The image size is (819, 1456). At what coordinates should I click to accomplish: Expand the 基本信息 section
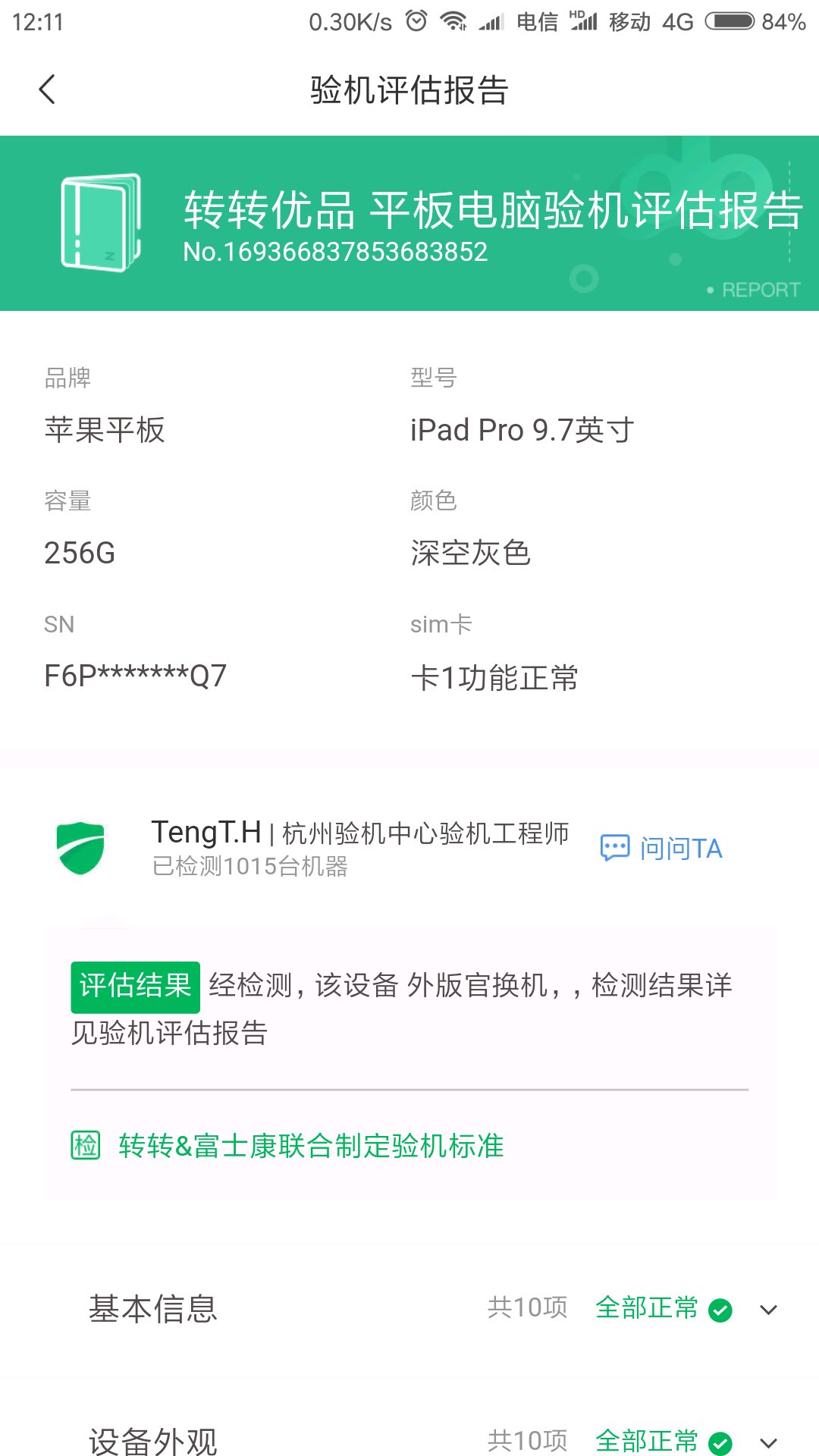[409, 1309]
